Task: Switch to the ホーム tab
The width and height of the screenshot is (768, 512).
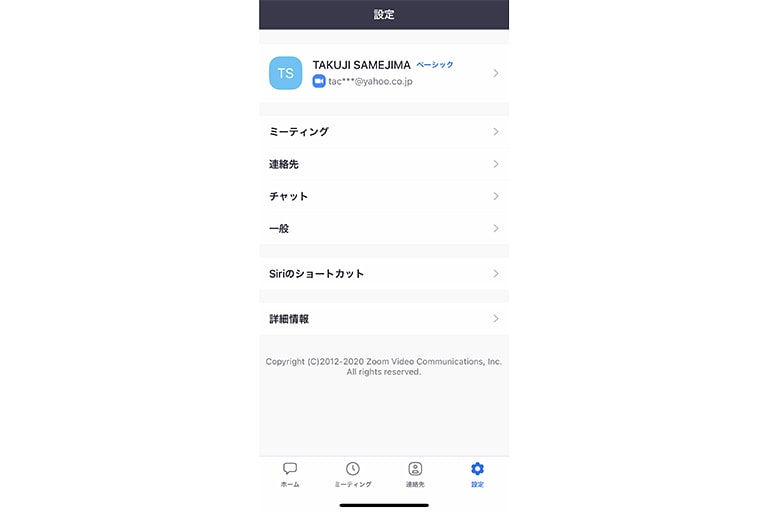Action: [290, 474]
